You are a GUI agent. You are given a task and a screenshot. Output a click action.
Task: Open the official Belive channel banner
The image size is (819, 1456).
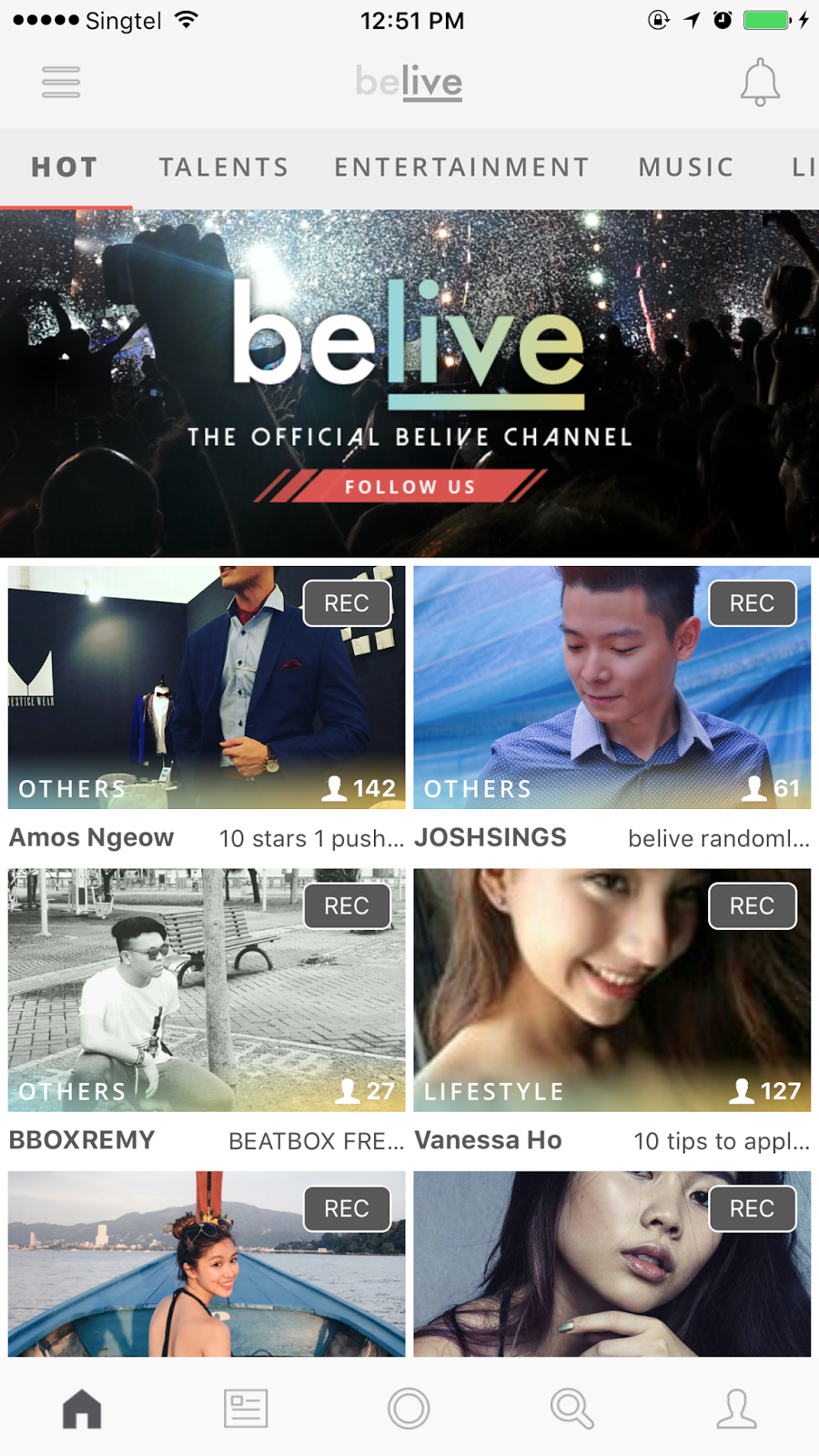tap(409, 383)
